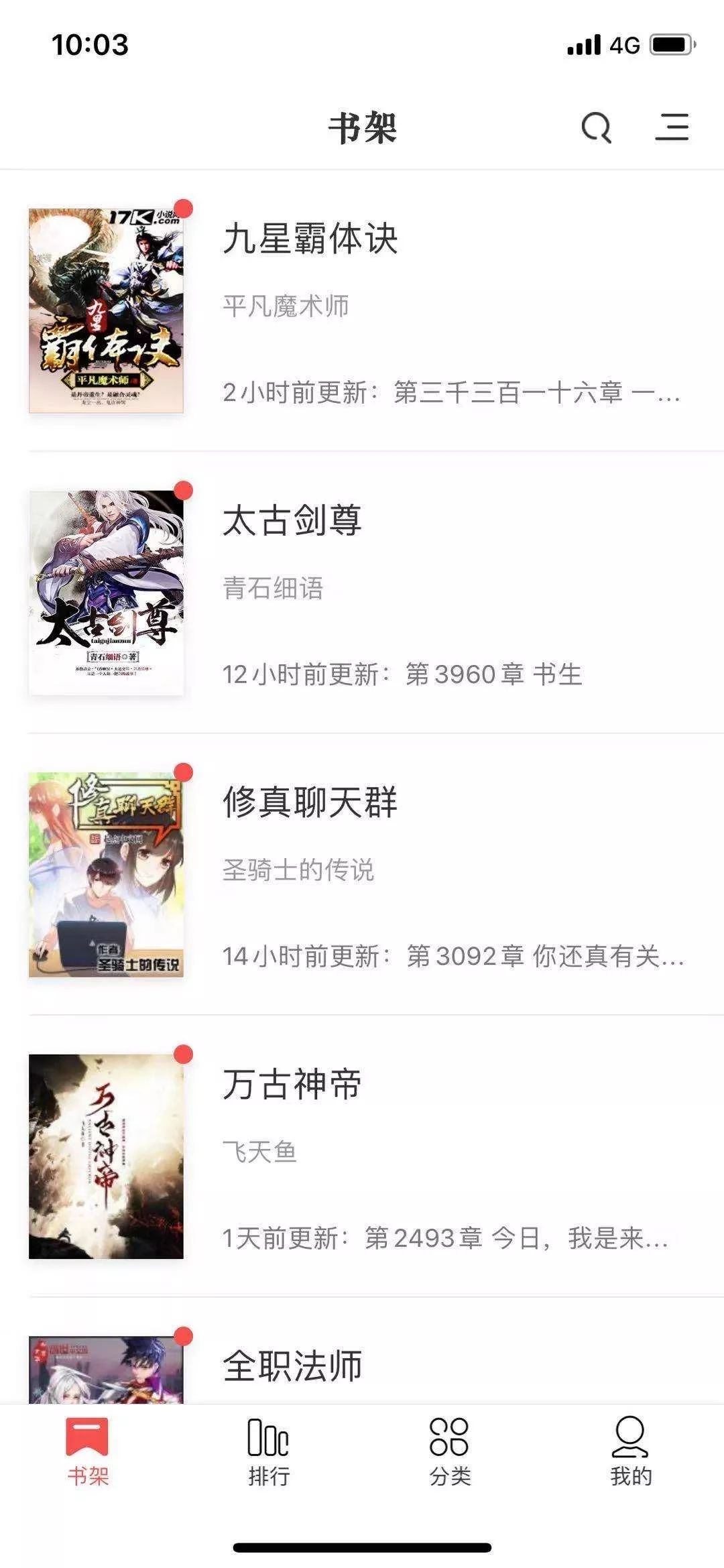Open the book 修真聊天群
724x1568 pixels.
coord(362,874)
